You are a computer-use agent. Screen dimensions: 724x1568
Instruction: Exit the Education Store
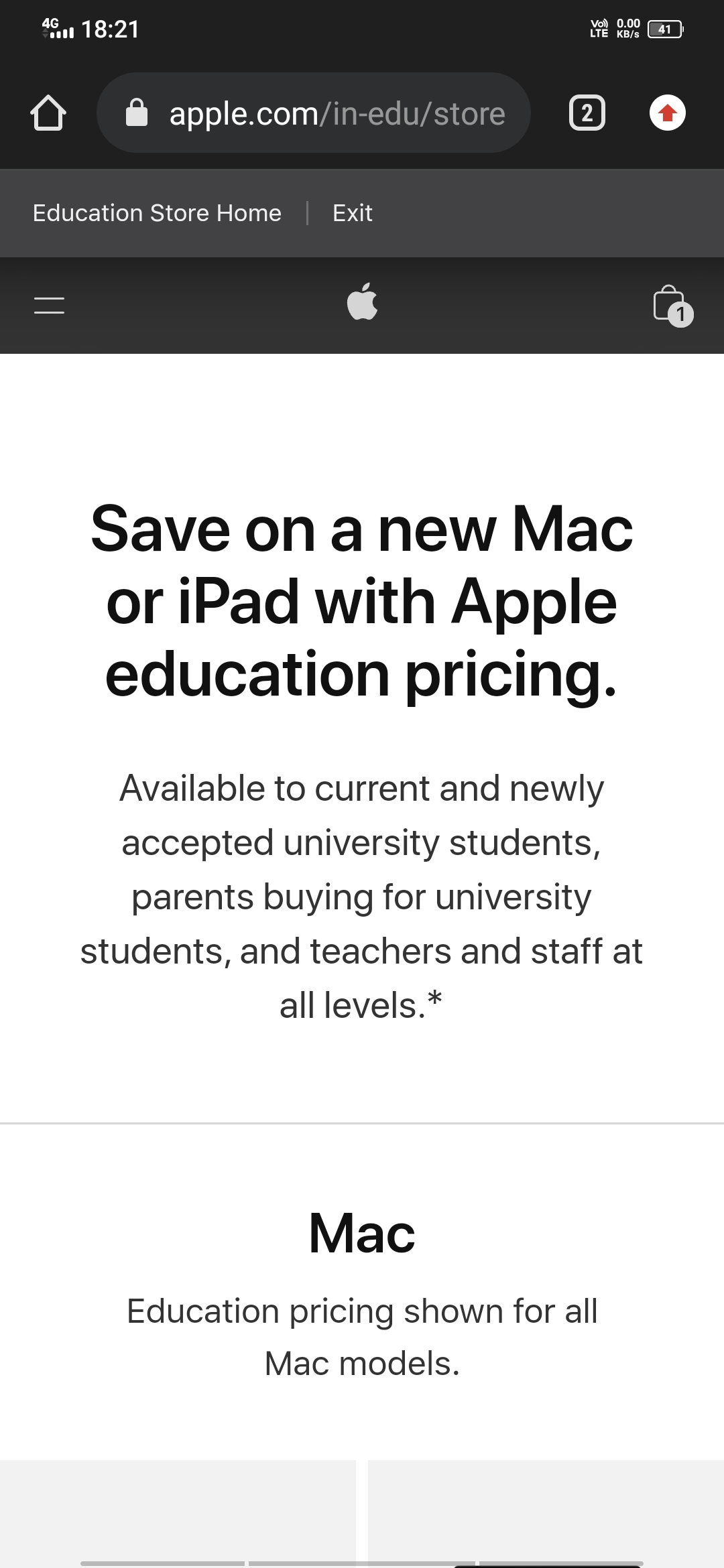353,213
